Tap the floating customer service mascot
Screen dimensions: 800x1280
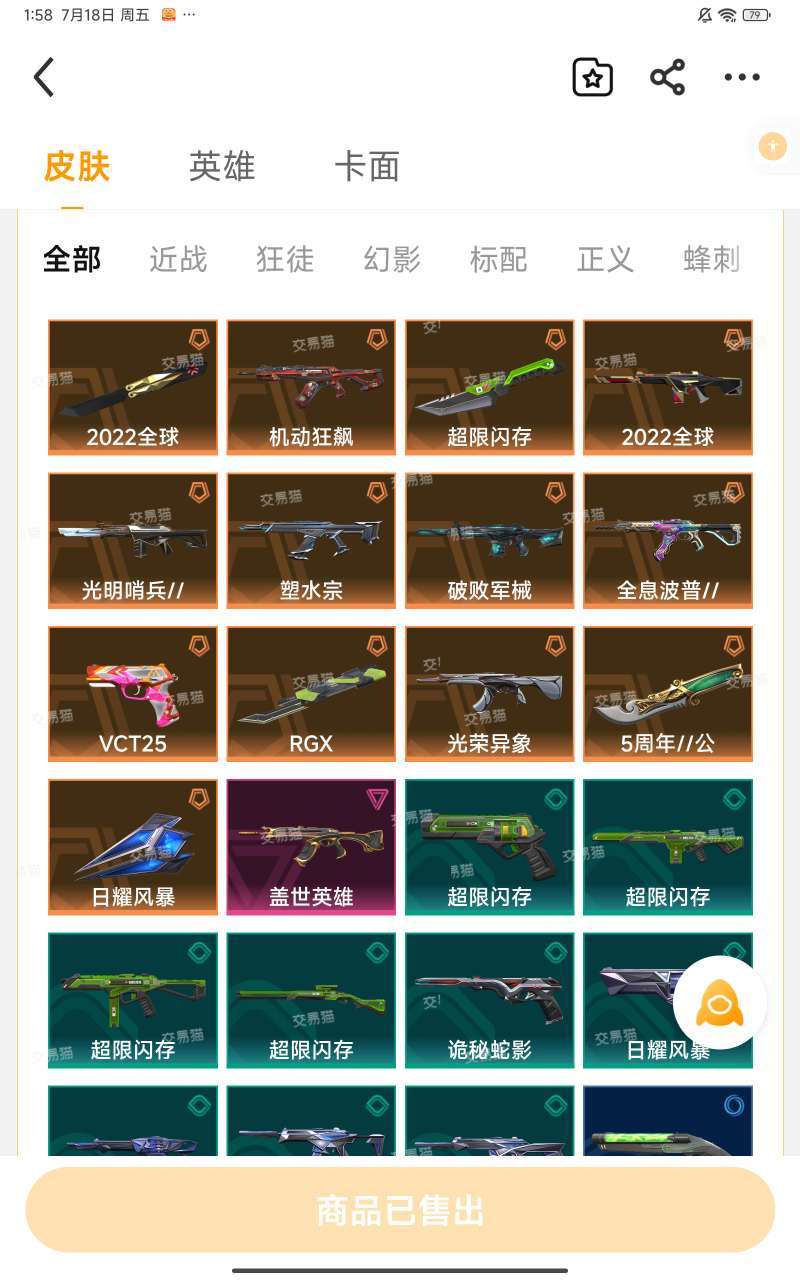[720, 1002]
